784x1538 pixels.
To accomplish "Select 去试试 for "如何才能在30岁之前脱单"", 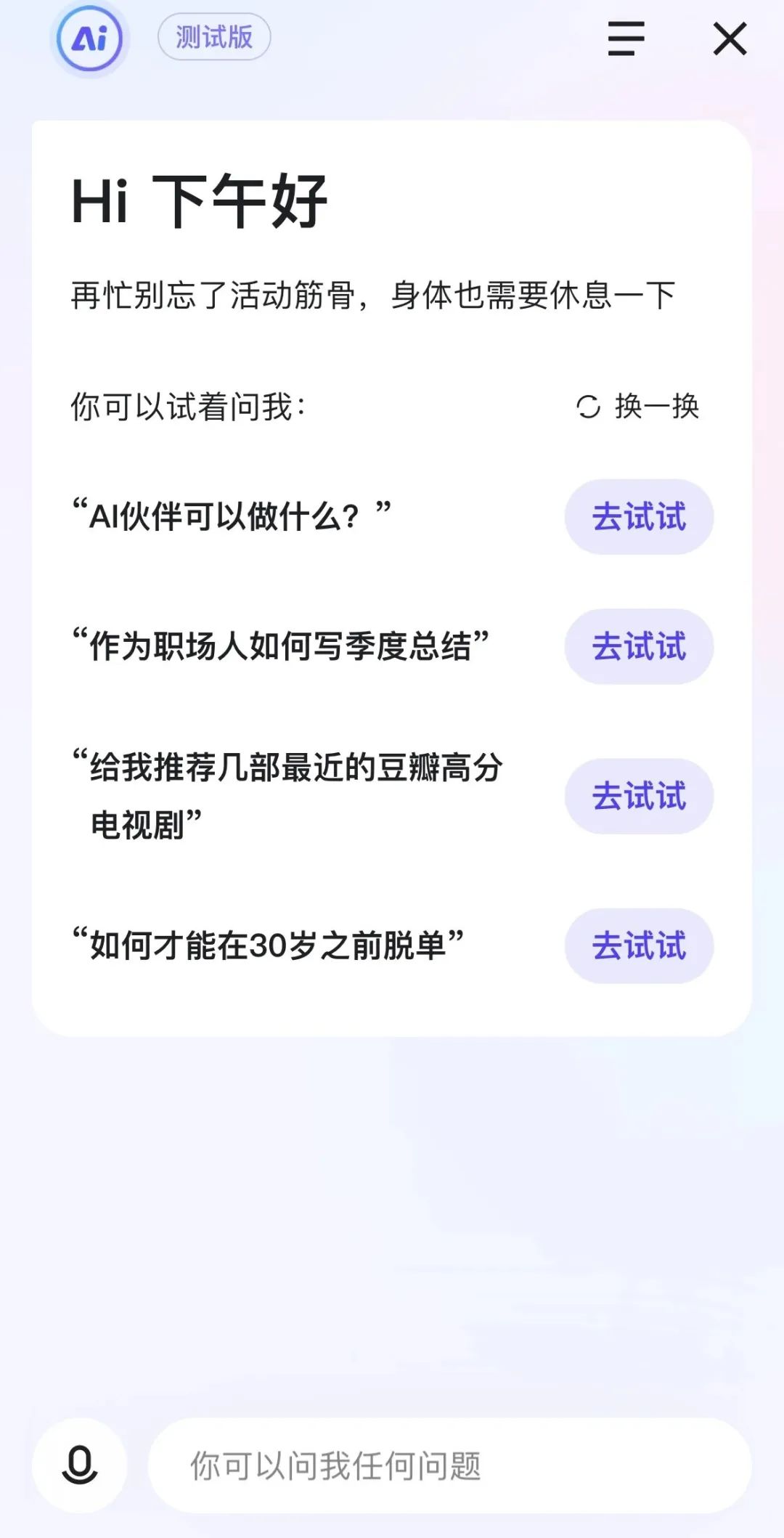I will pyautogui.click(x=639, y=945).
